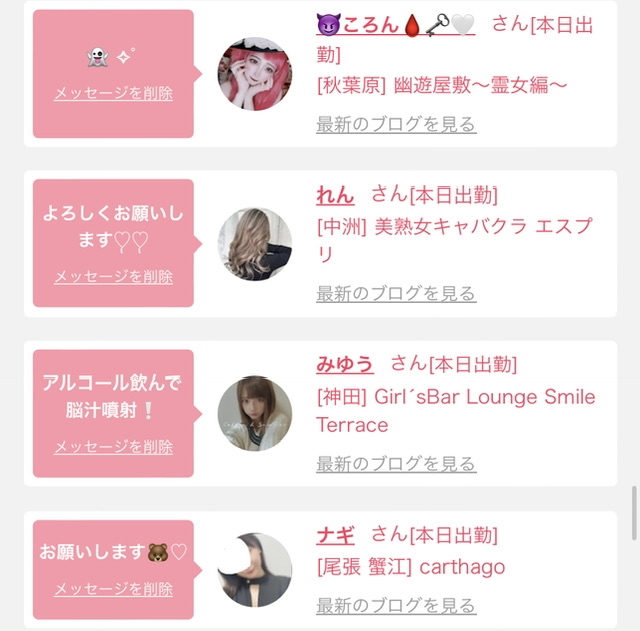Image resolution: width=640 pixels, height=631 pixels.
Task: Open ころん's profile name link
Action: [395, 24]
